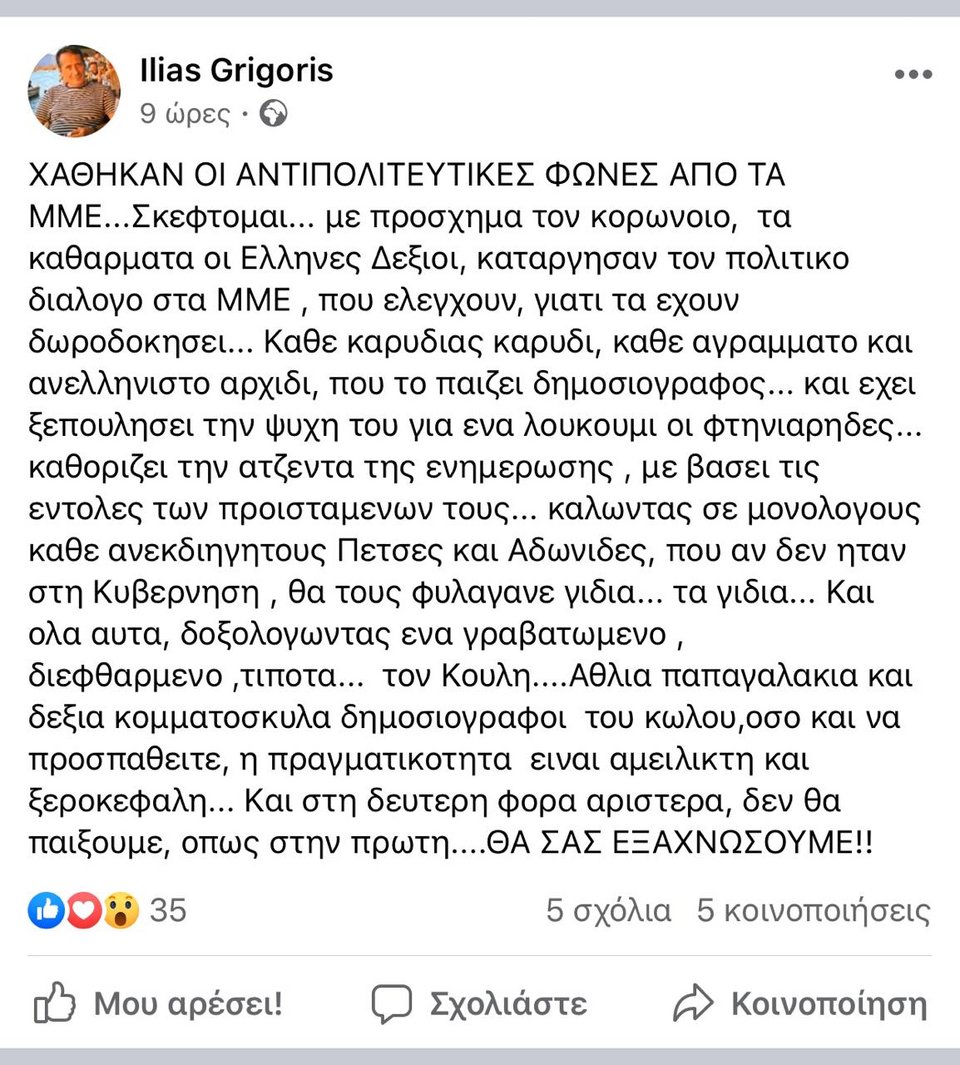Comment on the post via Σχολιάστε
Viewport: 960px width, 1065px height.
point(478,1002)
